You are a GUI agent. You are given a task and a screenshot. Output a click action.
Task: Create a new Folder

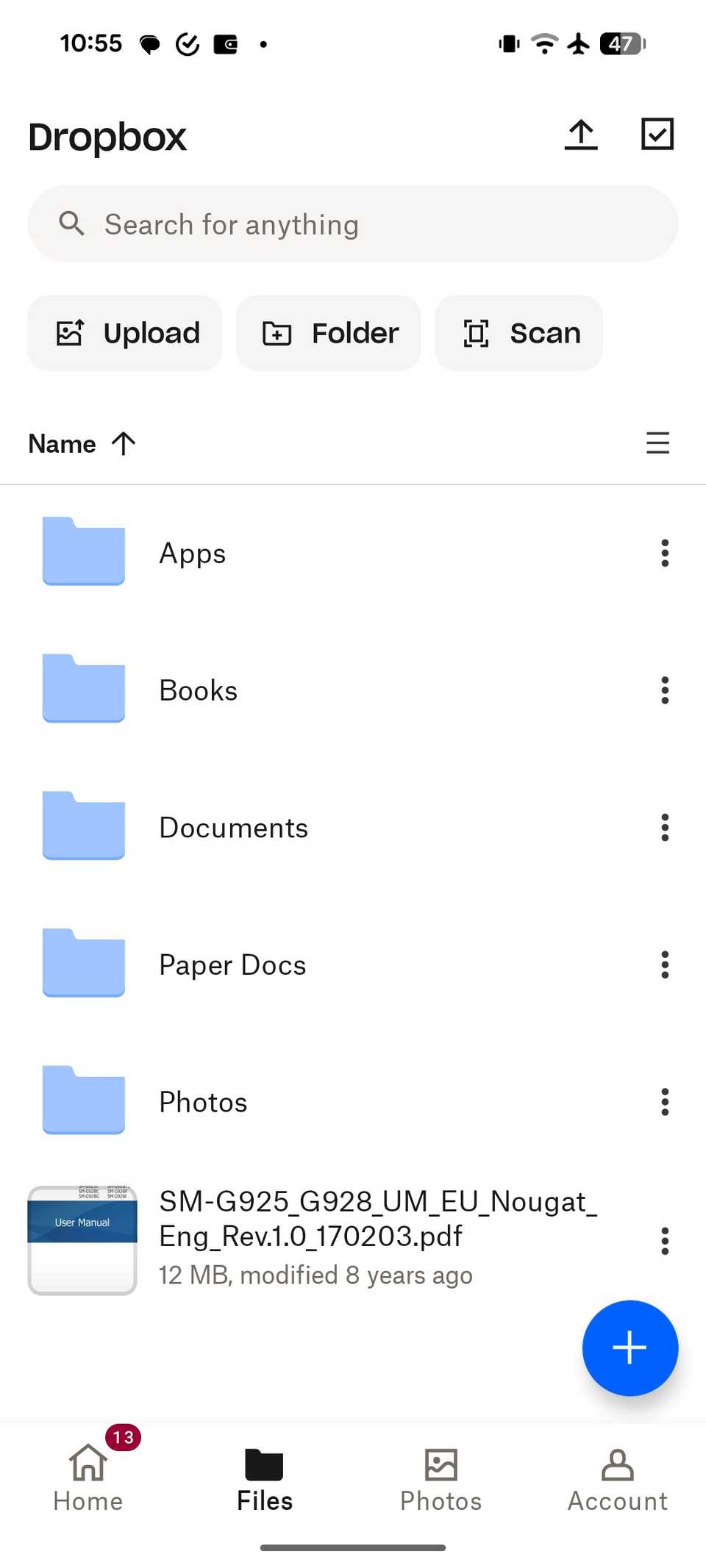[328, 333]
